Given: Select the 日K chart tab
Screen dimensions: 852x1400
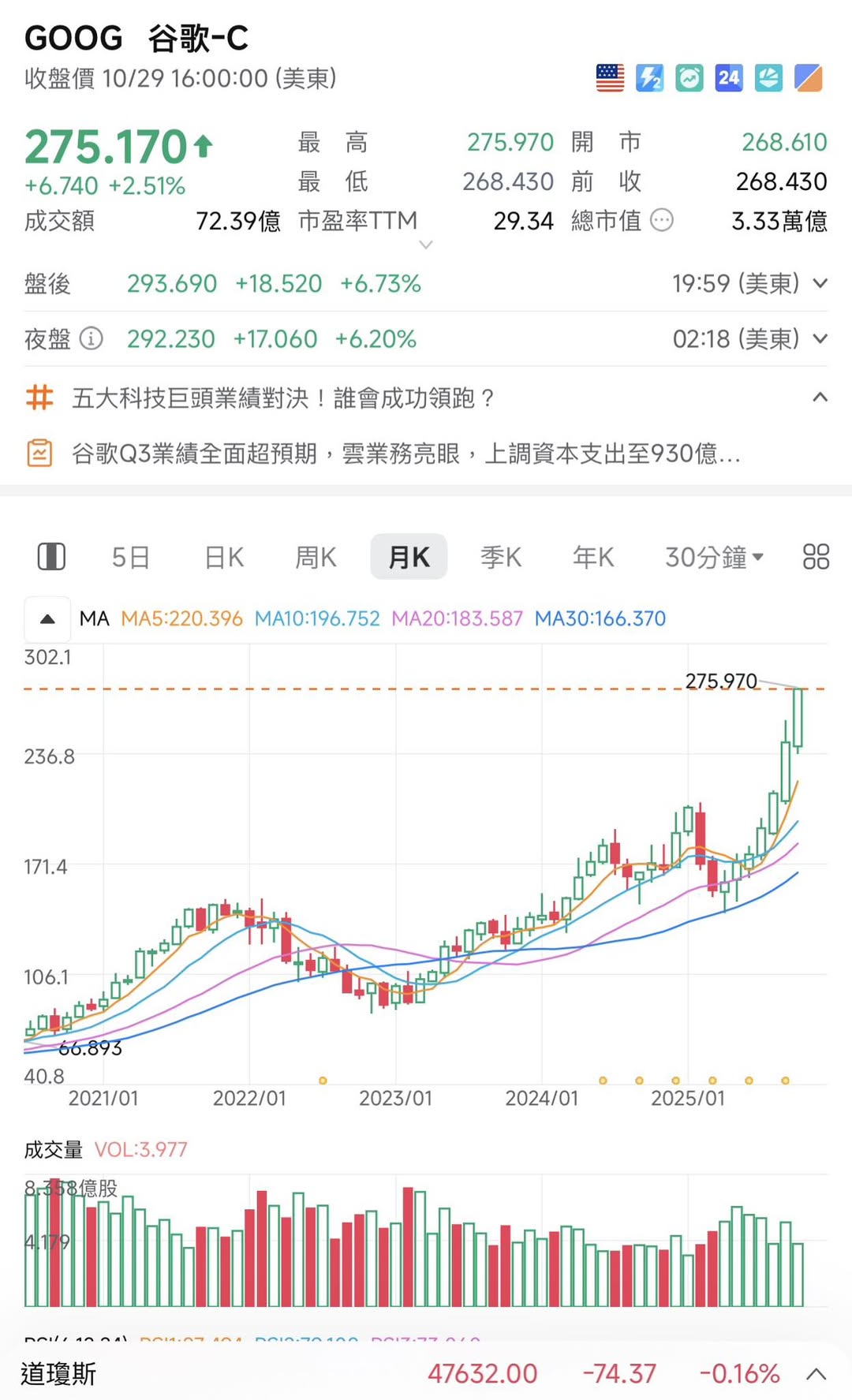Looking at the screenshot, I should (x=224, y=558).
